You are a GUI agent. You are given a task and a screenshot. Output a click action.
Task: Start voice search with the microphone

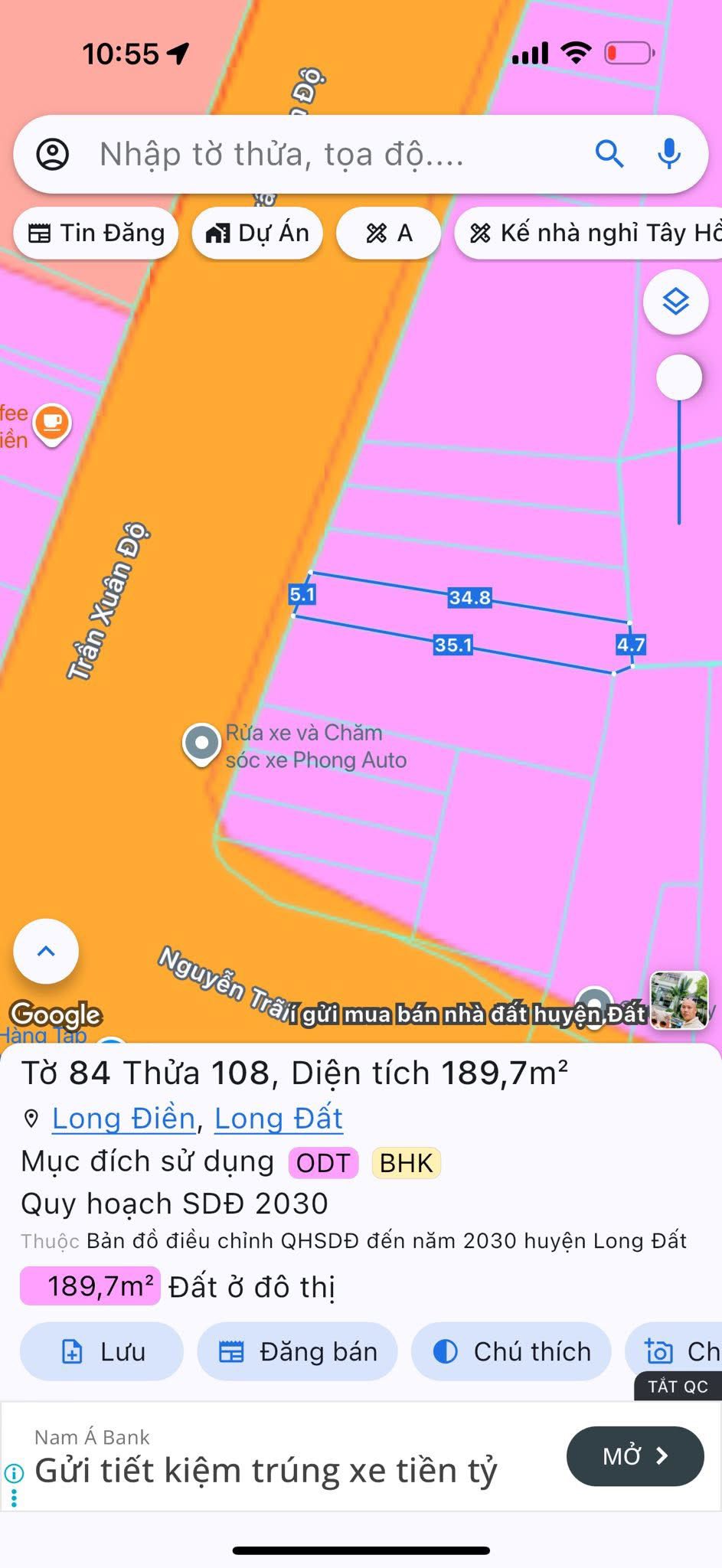669,155
